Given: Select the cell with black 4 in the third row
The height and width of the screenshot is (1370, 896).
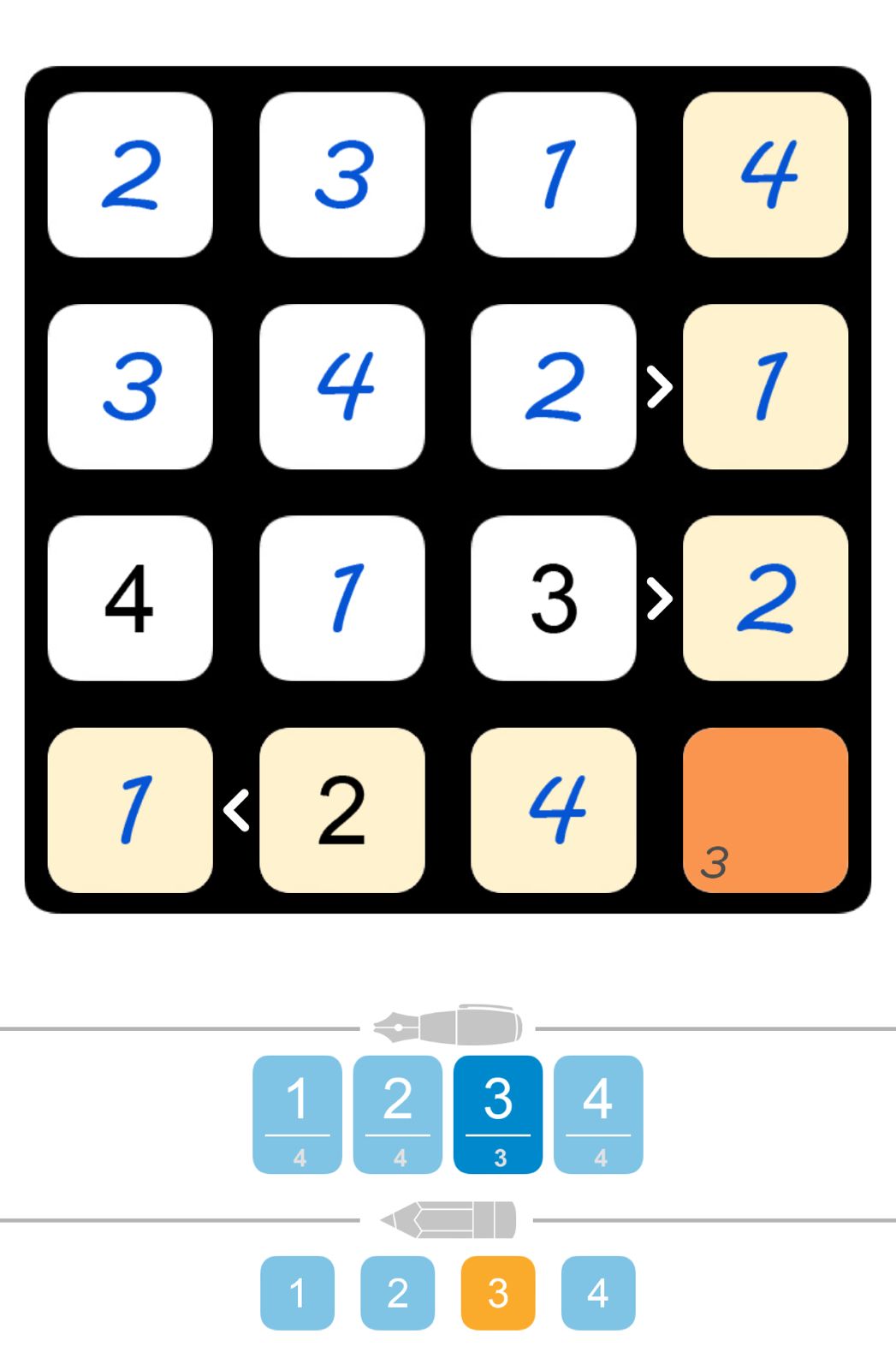Looking at the screenshot, I should point(130,598).
